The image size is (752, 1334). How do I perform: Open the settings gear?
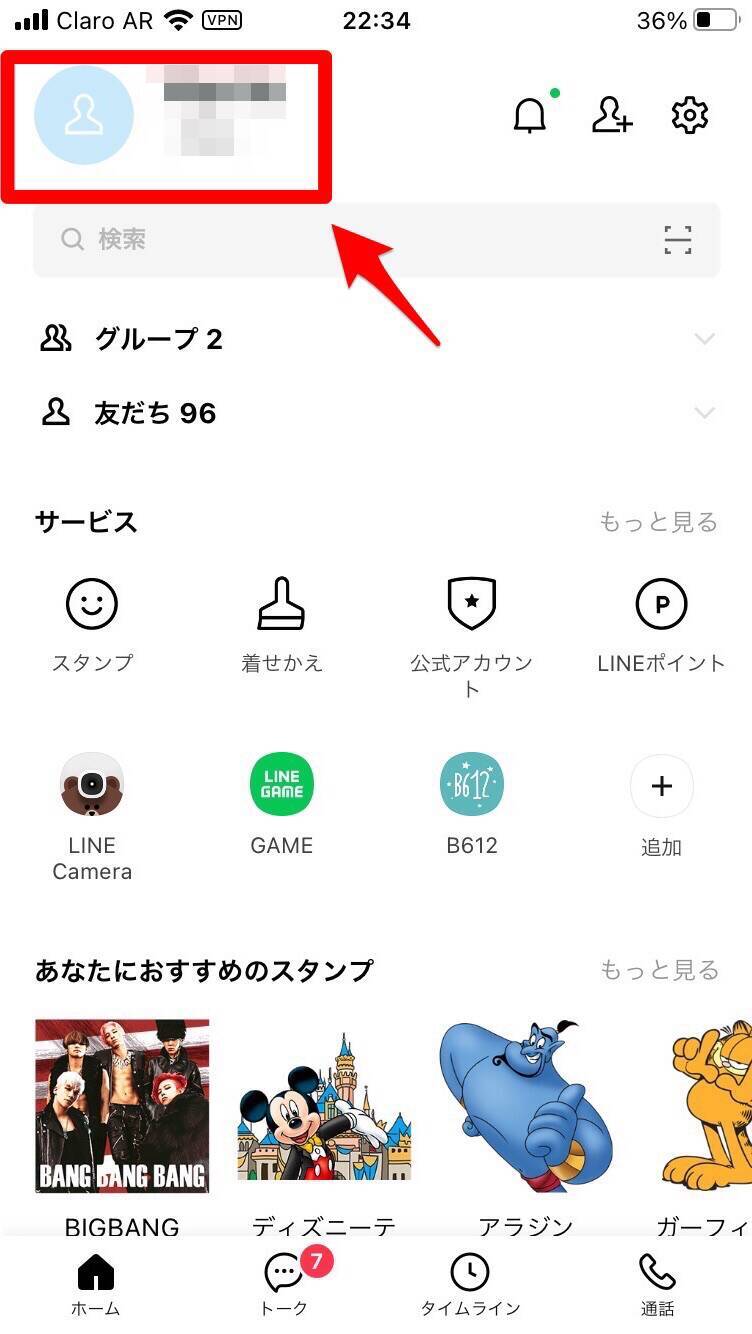(x=690, y=116)
